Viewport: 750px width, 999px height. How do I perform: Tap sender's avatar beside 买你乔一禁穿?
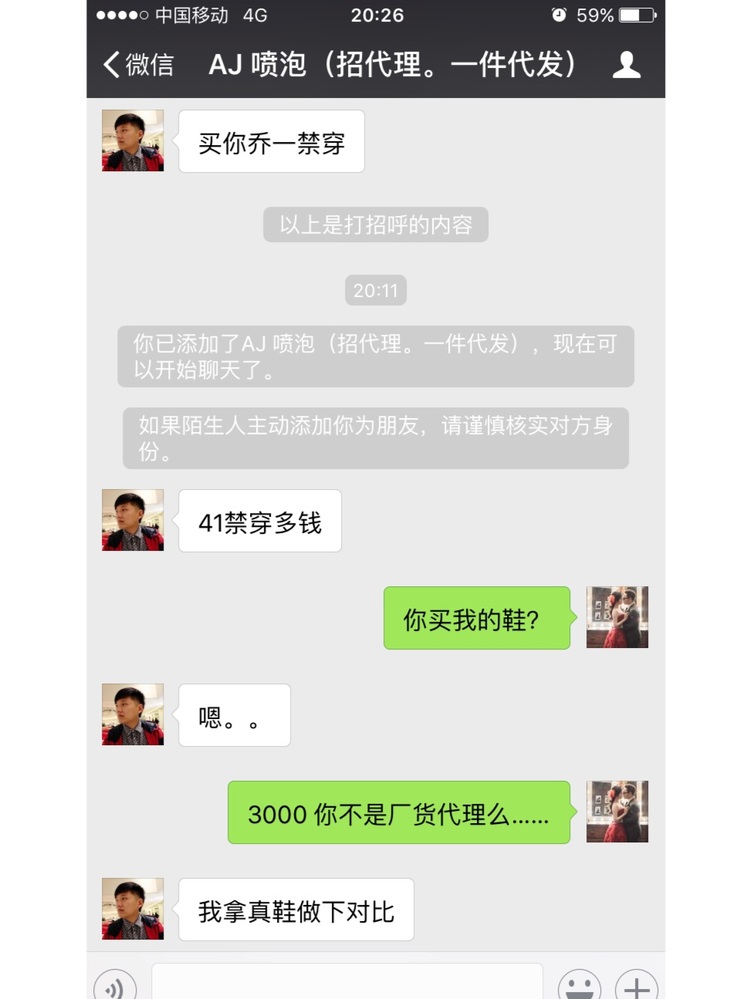pos(133,141)
